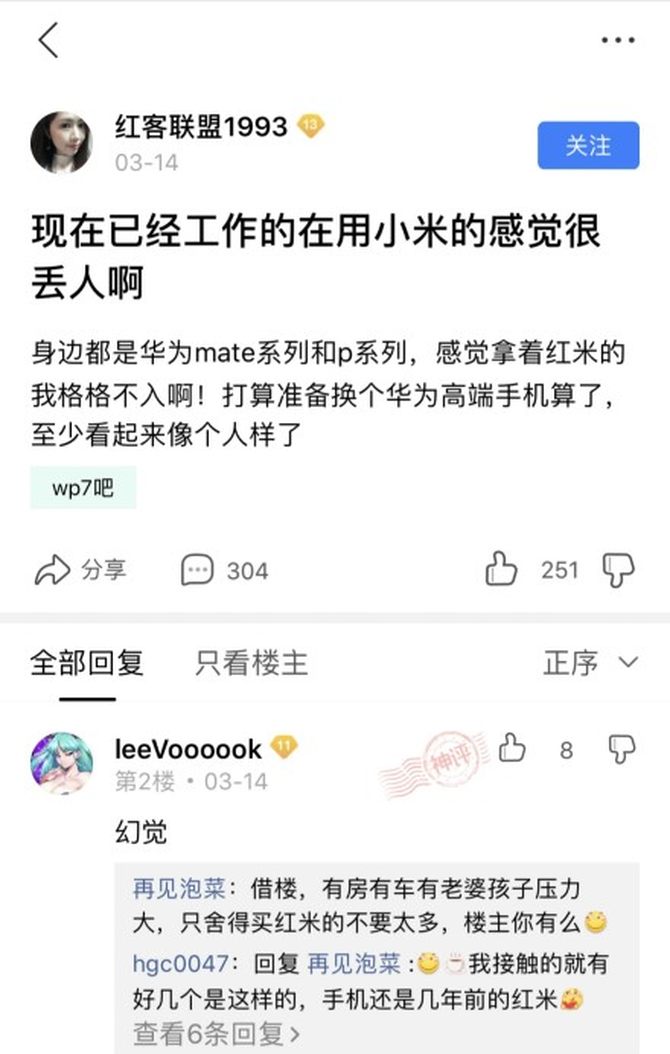Open the three-dot overflow menu
Screen dimensions: 670x1054
[618, 41]
